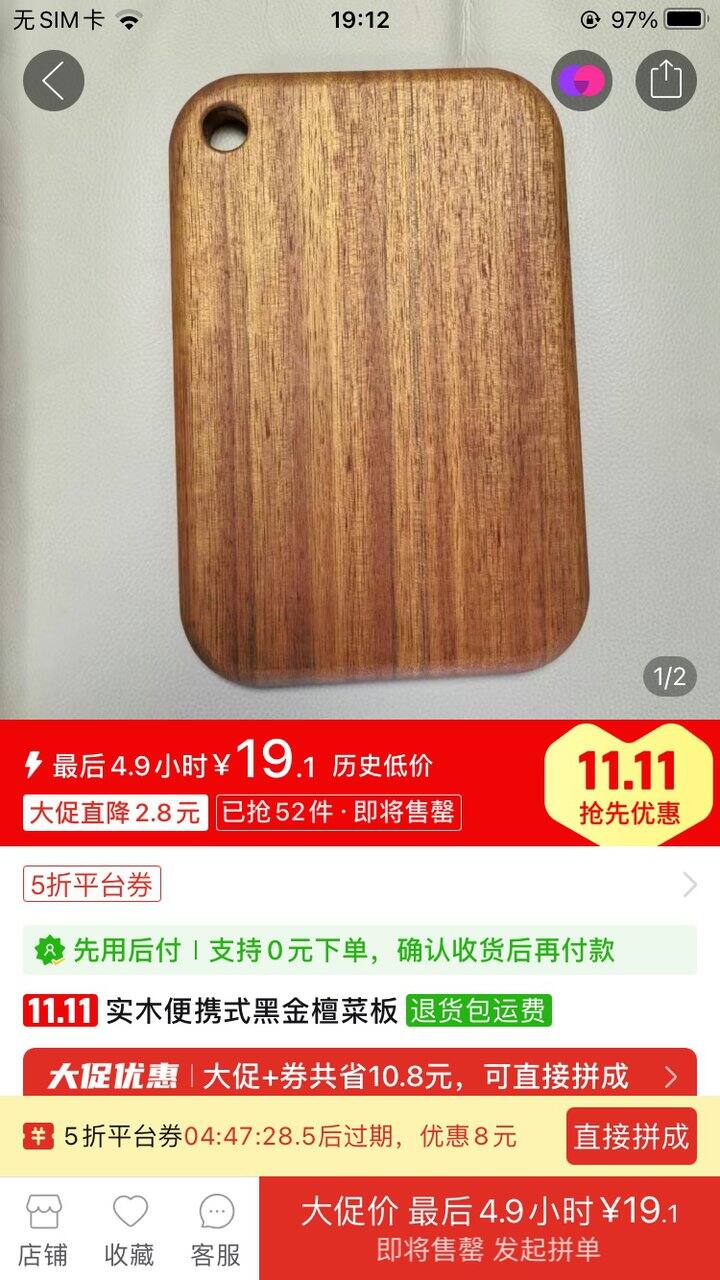
Task: Tap the 大促直降2.8元 badge
Action: click(x=113, y=813)
